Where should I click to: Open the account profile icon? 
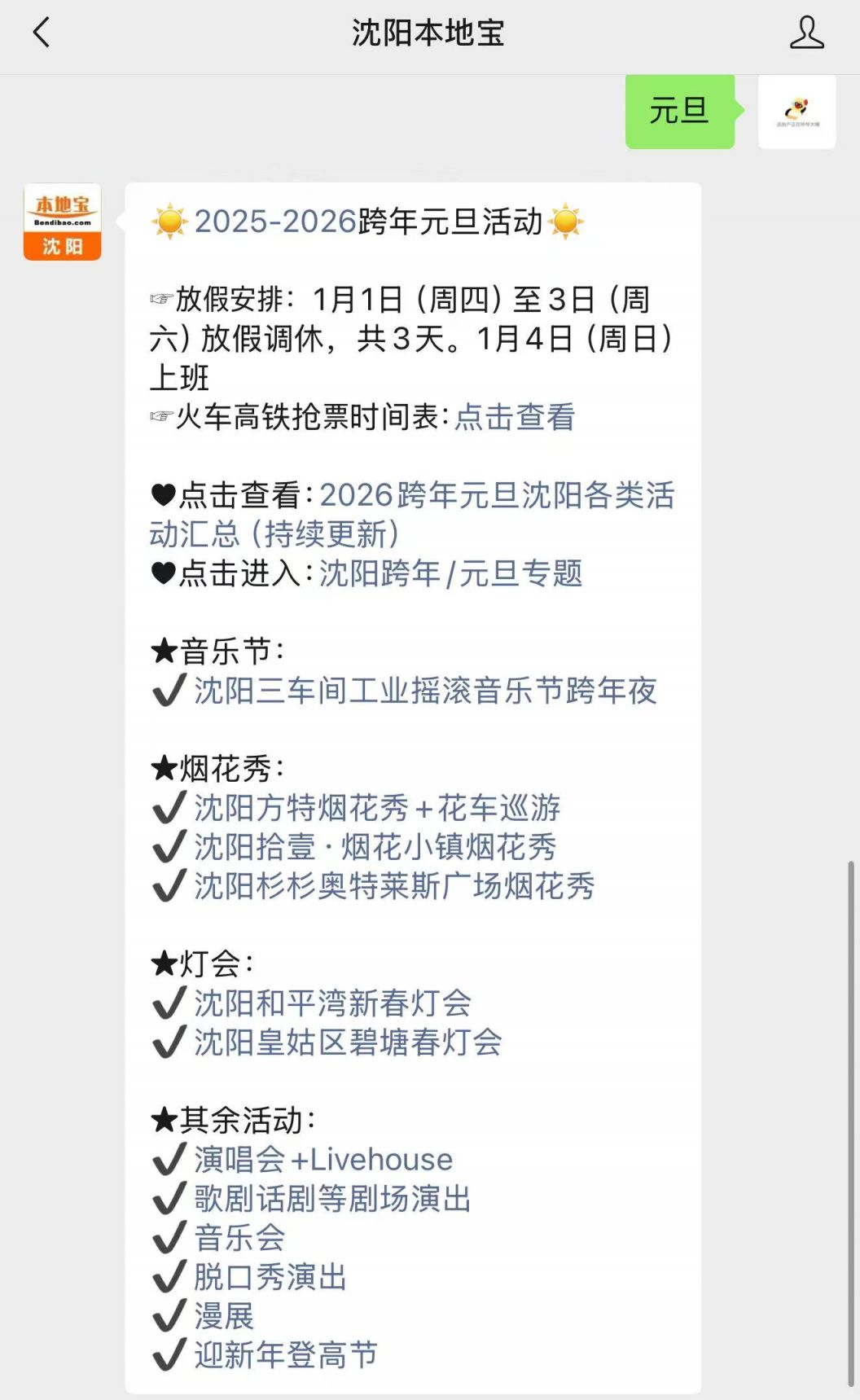pos(806,33)
